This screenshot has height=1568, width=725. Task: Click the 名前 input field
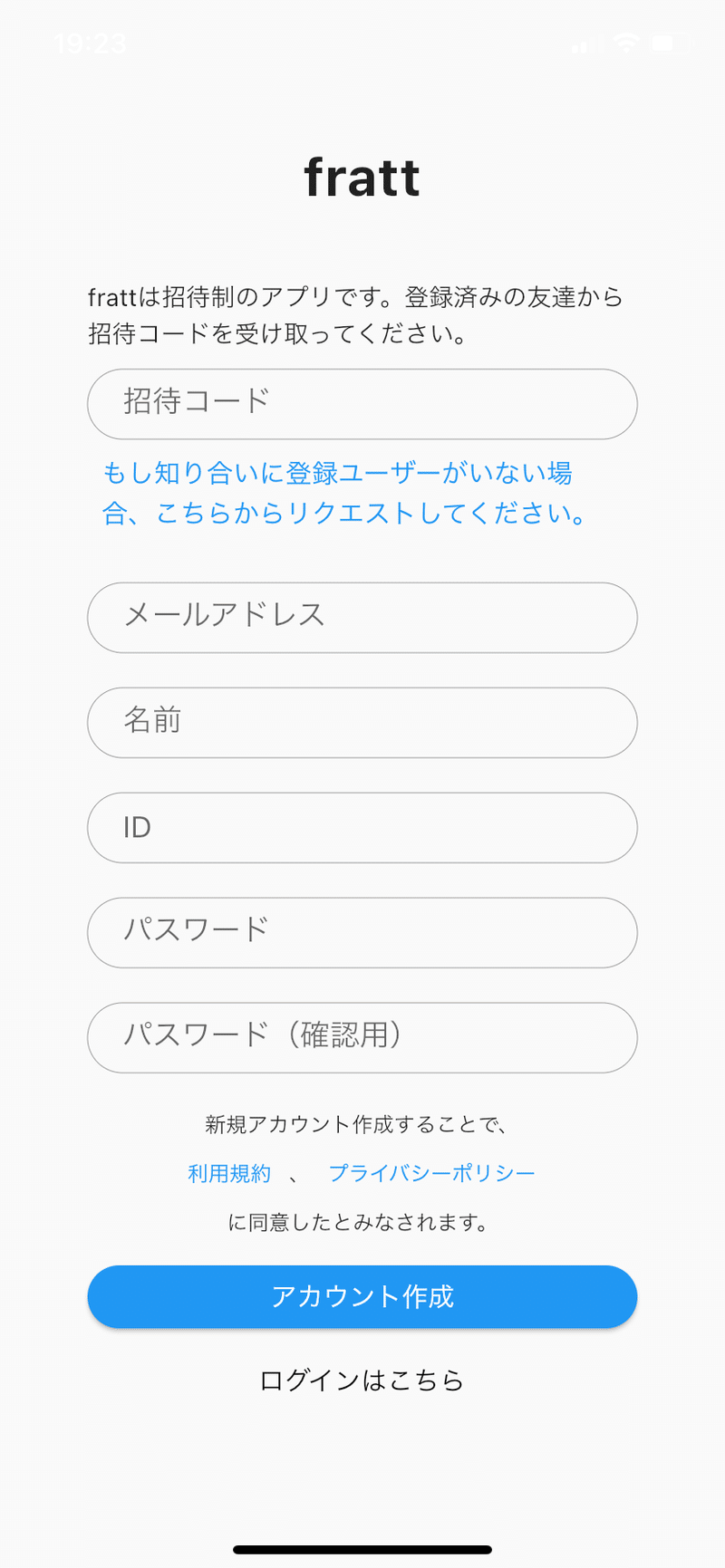362,723
